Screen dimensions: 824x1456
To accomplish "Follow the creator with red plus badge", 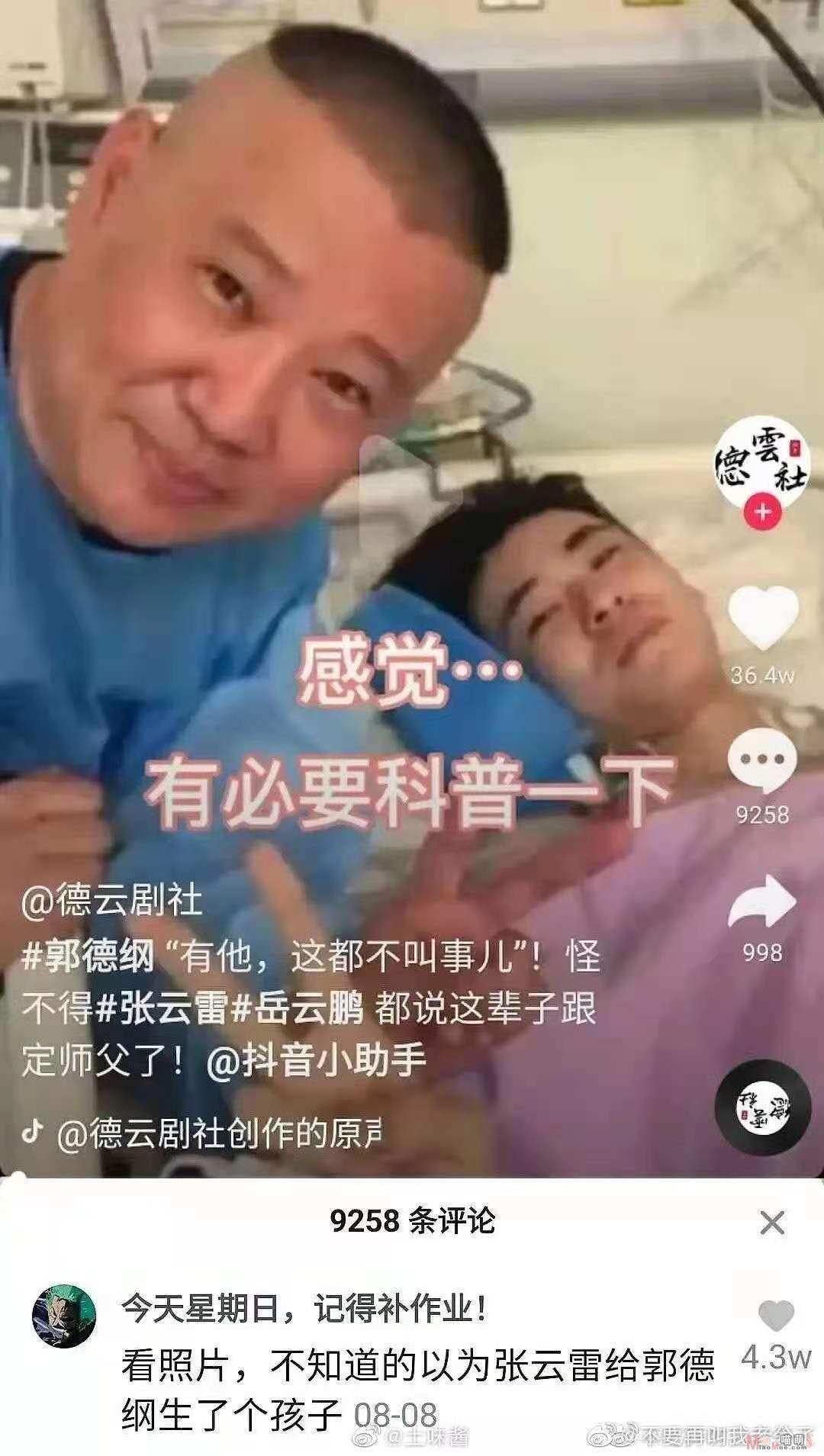I will pos(761,513).
